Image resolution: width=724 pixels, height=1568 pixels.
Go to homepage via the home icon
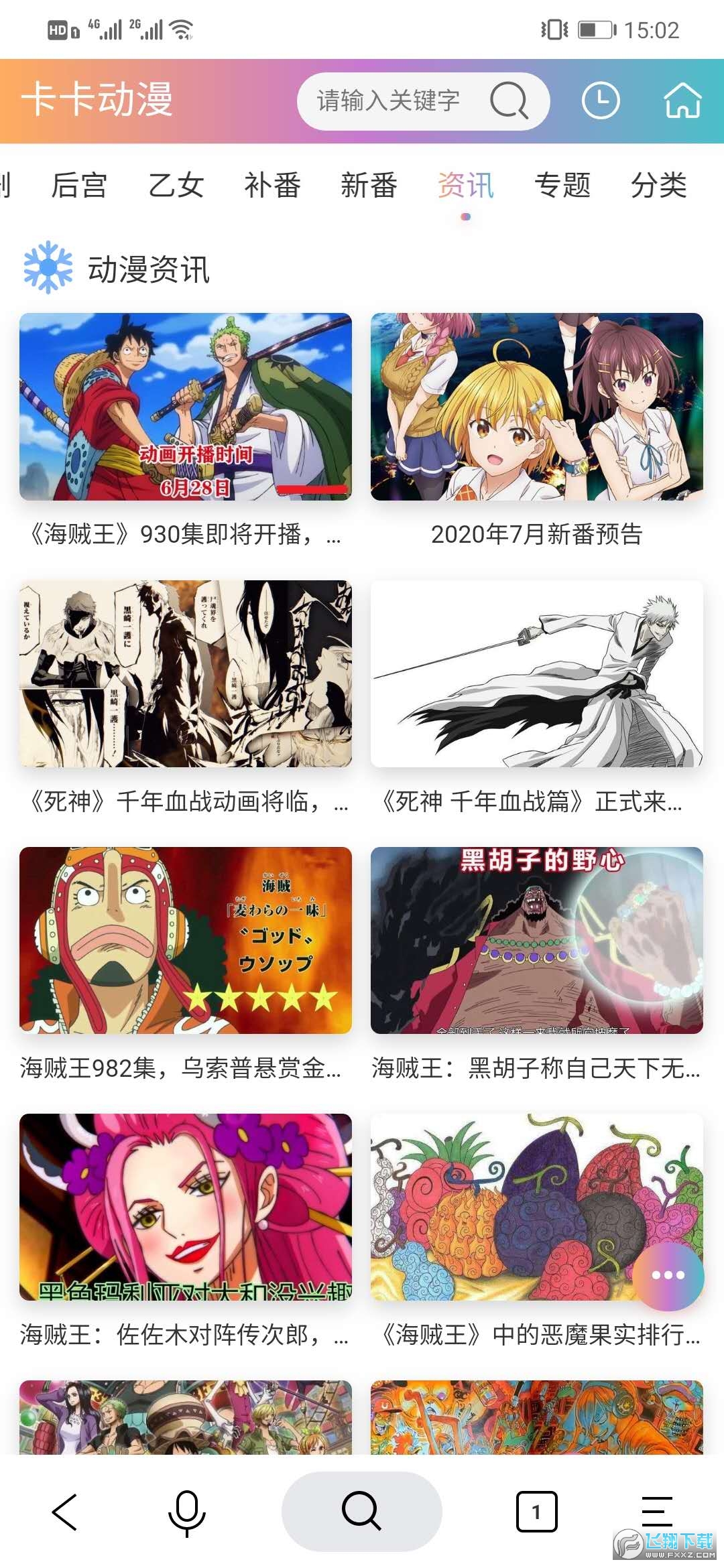681,101
